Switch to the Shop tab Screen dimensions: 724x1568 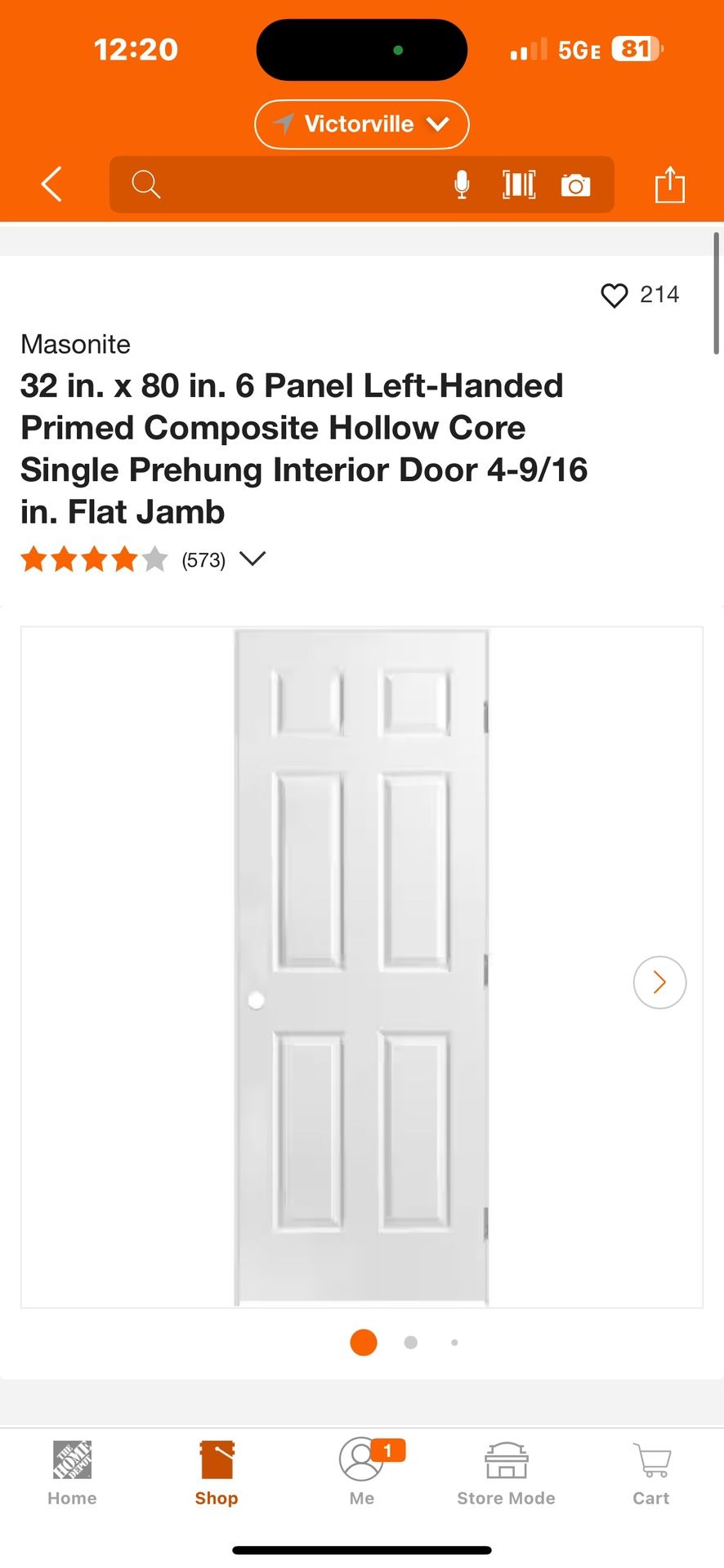click(217, 1472)
